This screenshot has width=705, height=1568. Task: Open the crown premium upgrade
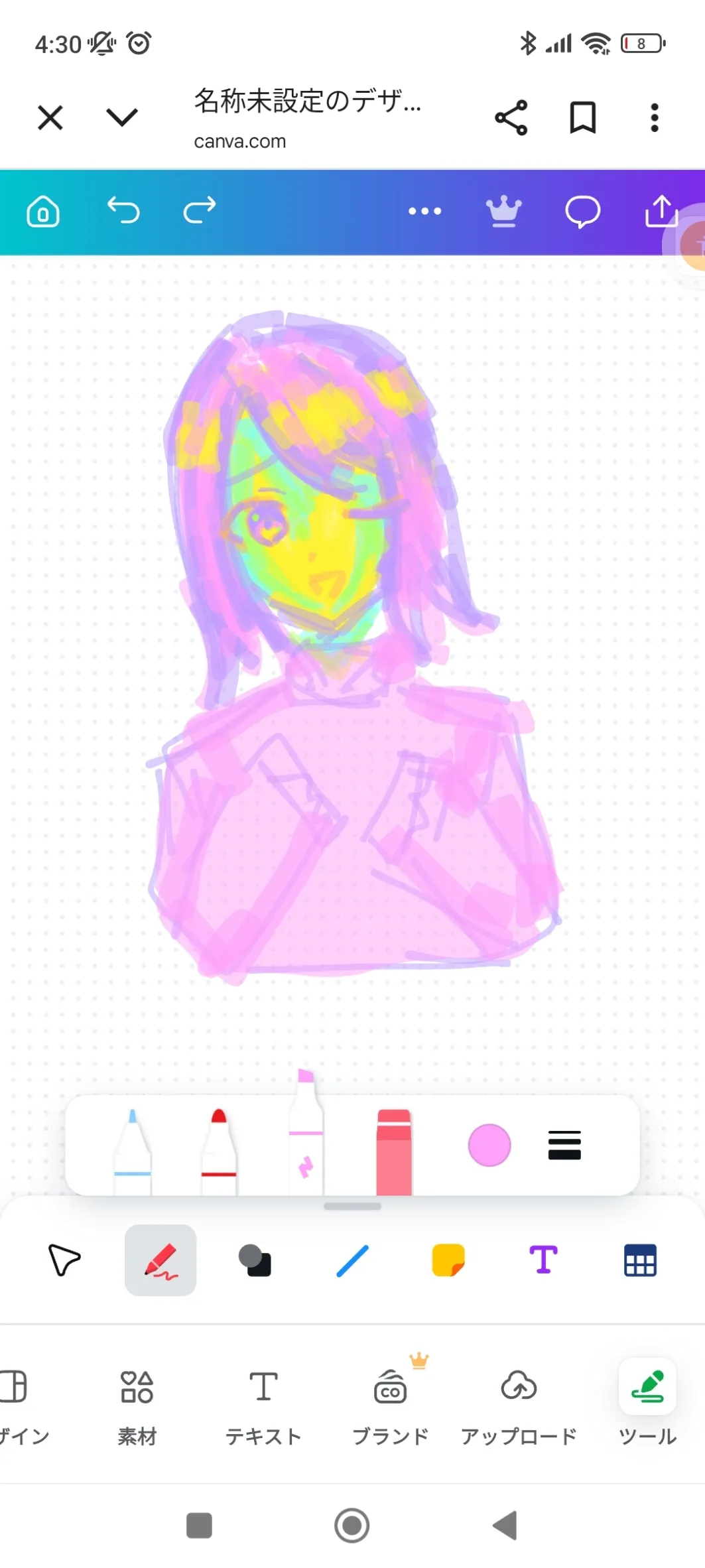coord(504,212)
